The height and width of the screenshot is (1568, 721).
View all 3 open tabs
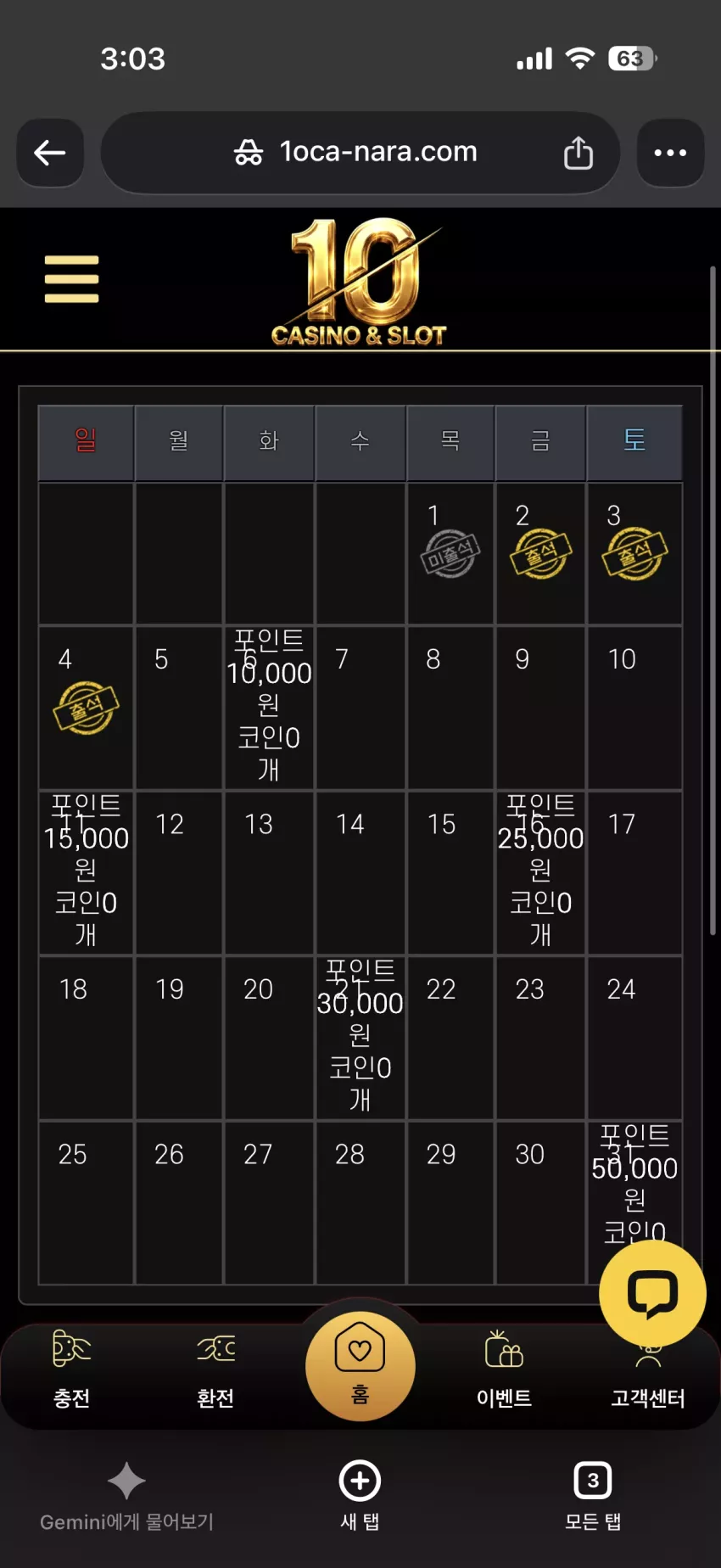pos(593,1497)
